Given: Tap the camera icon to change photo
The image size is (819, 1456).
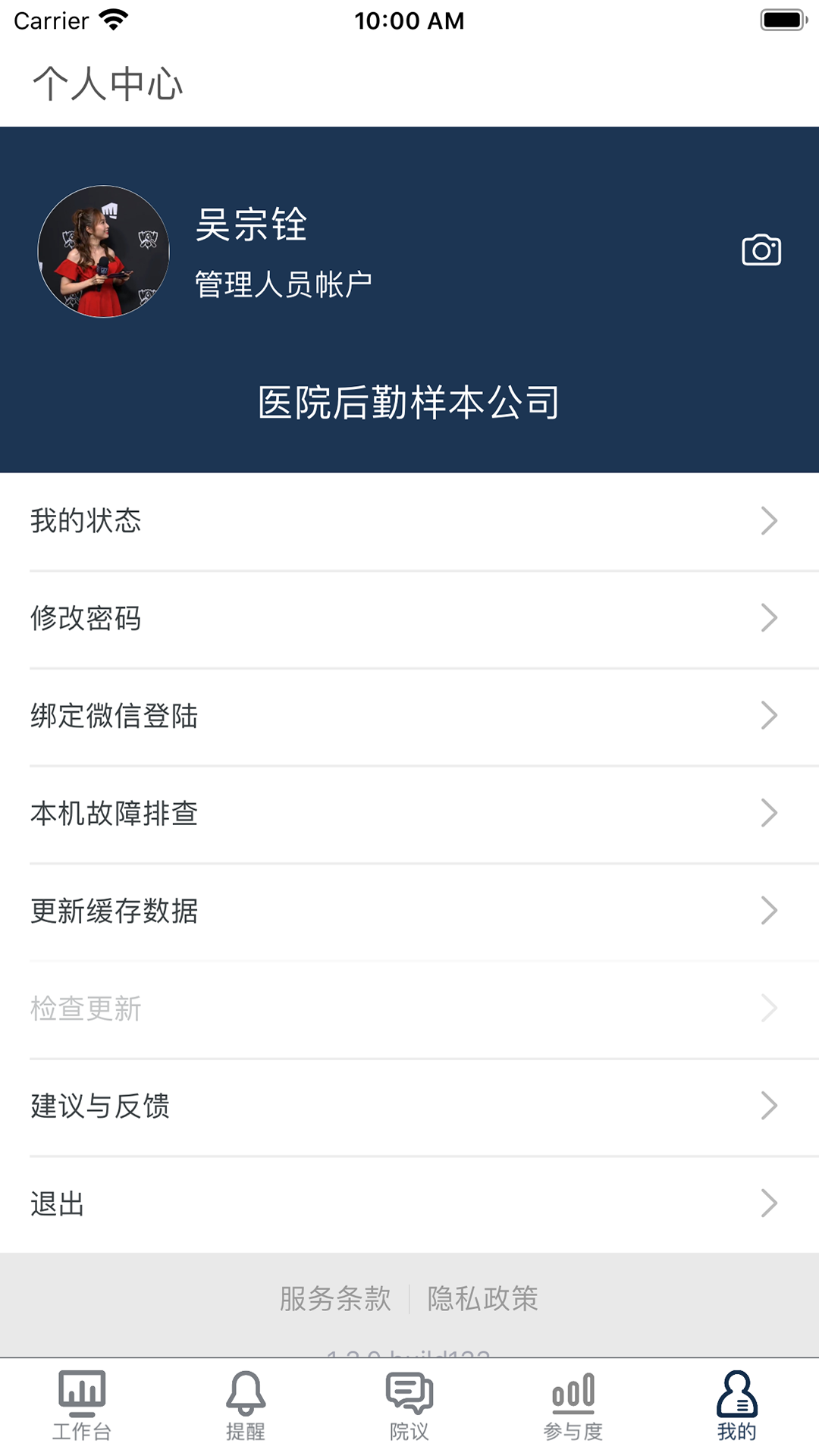Looking at the screenshot, I should [x=761, y=250].
